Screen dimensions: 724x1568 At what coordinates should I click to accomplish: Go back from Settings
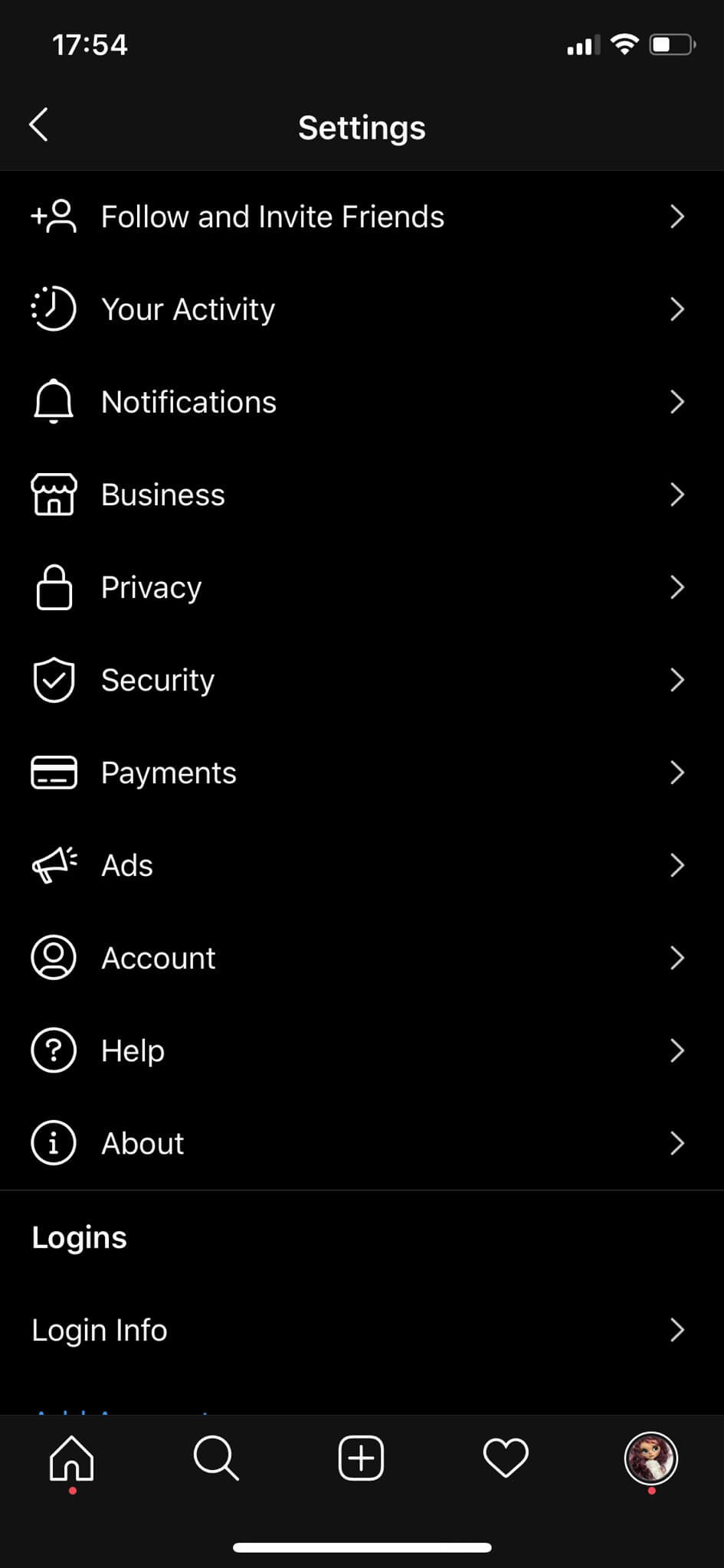pyautogui.click(x=39, y=125)
